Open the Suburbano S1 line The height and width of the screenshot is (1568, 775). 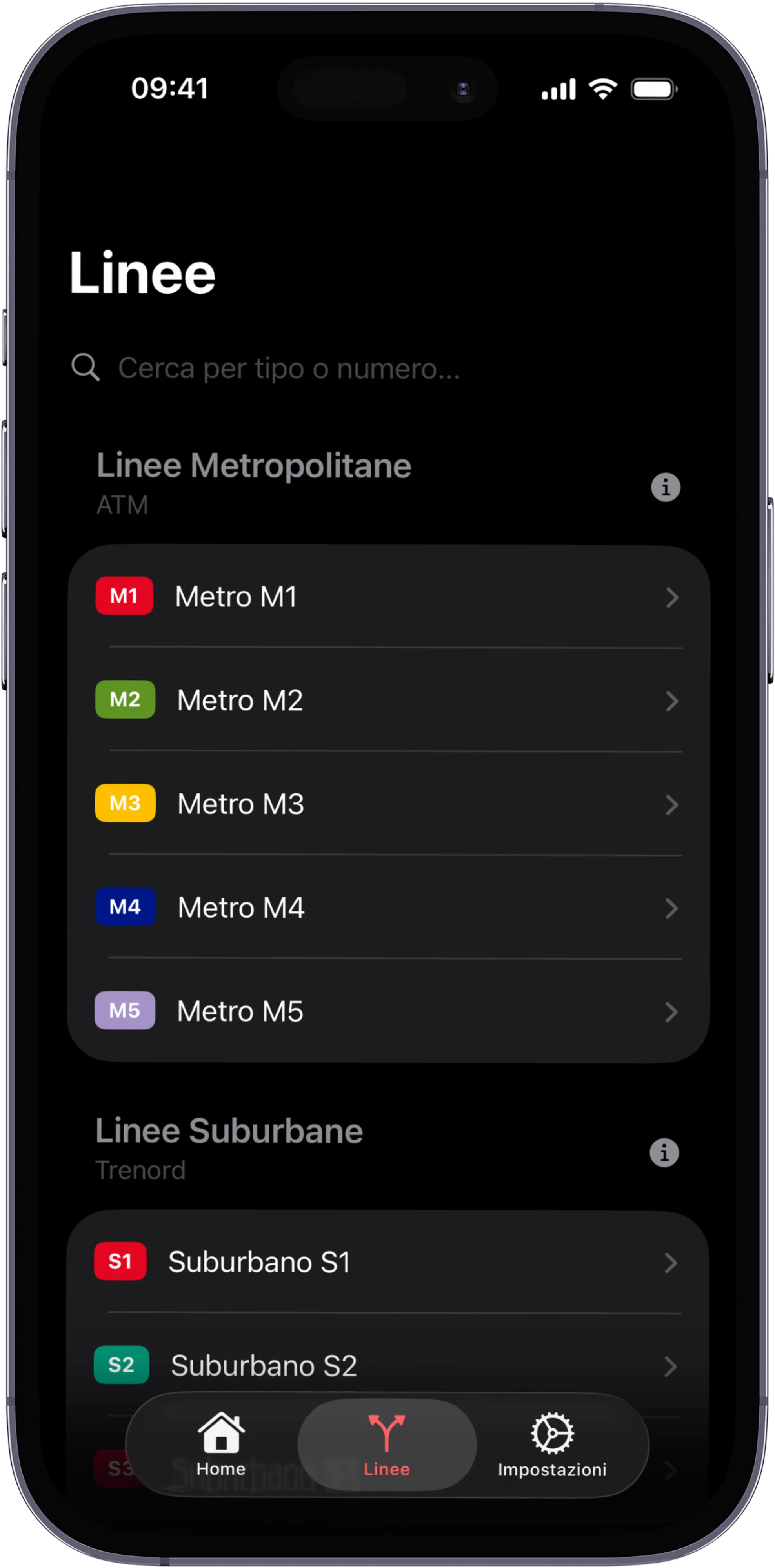click(387, 1262)
